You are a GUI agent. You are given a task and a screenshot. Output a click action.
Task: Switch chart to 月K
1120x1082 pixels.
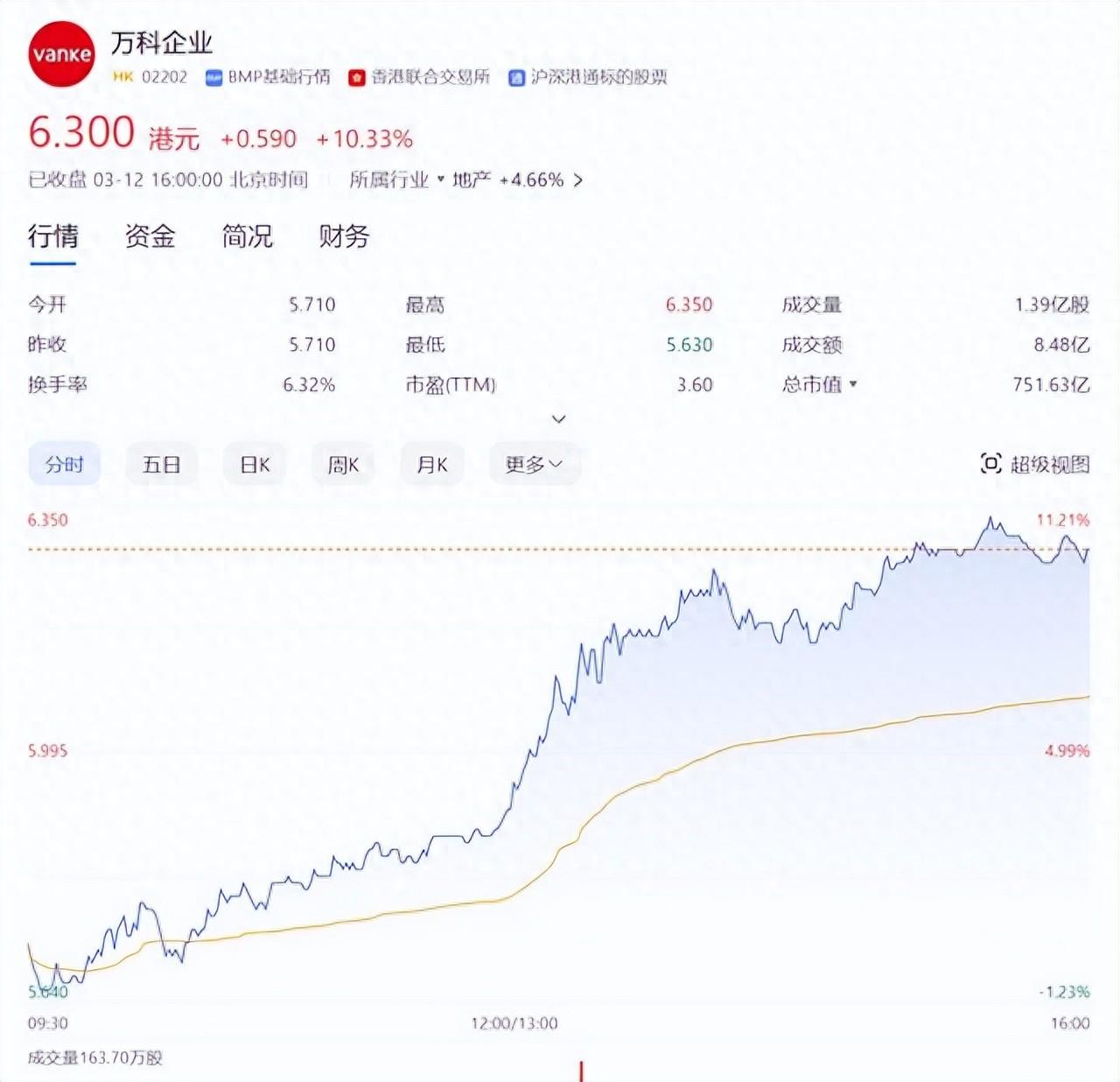432,465
